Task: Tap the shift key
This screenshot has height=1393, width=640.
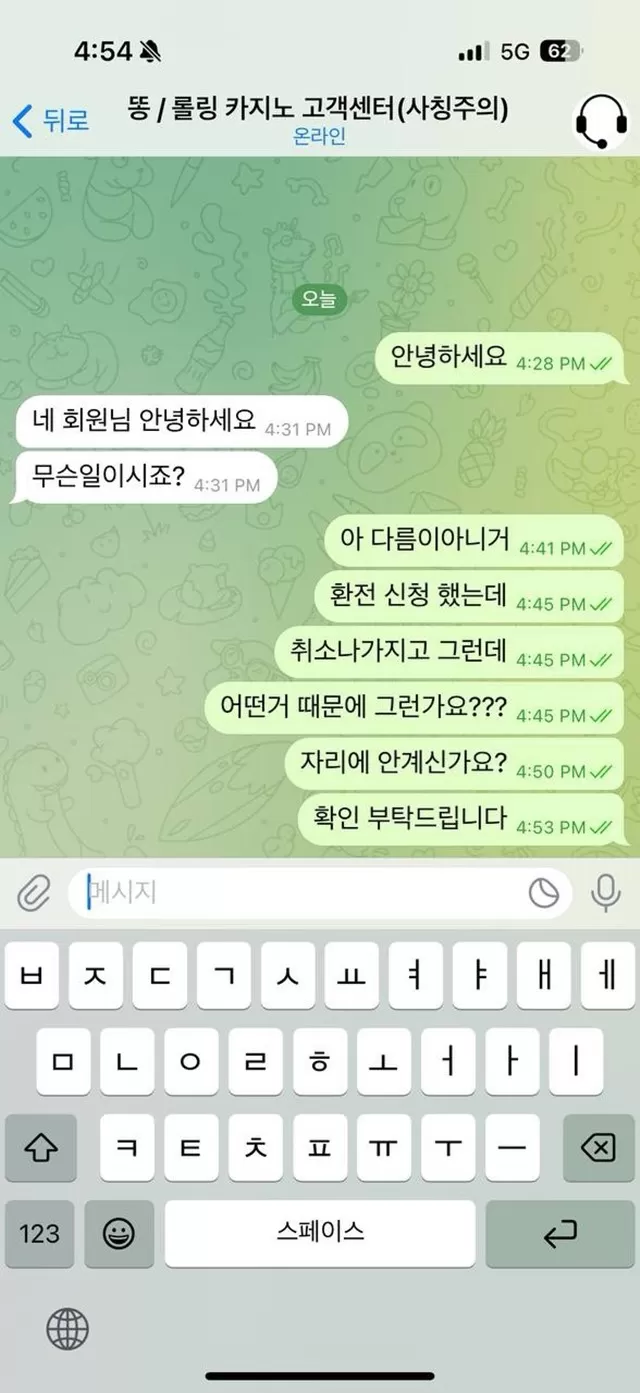Action: tap(41, 1148)
